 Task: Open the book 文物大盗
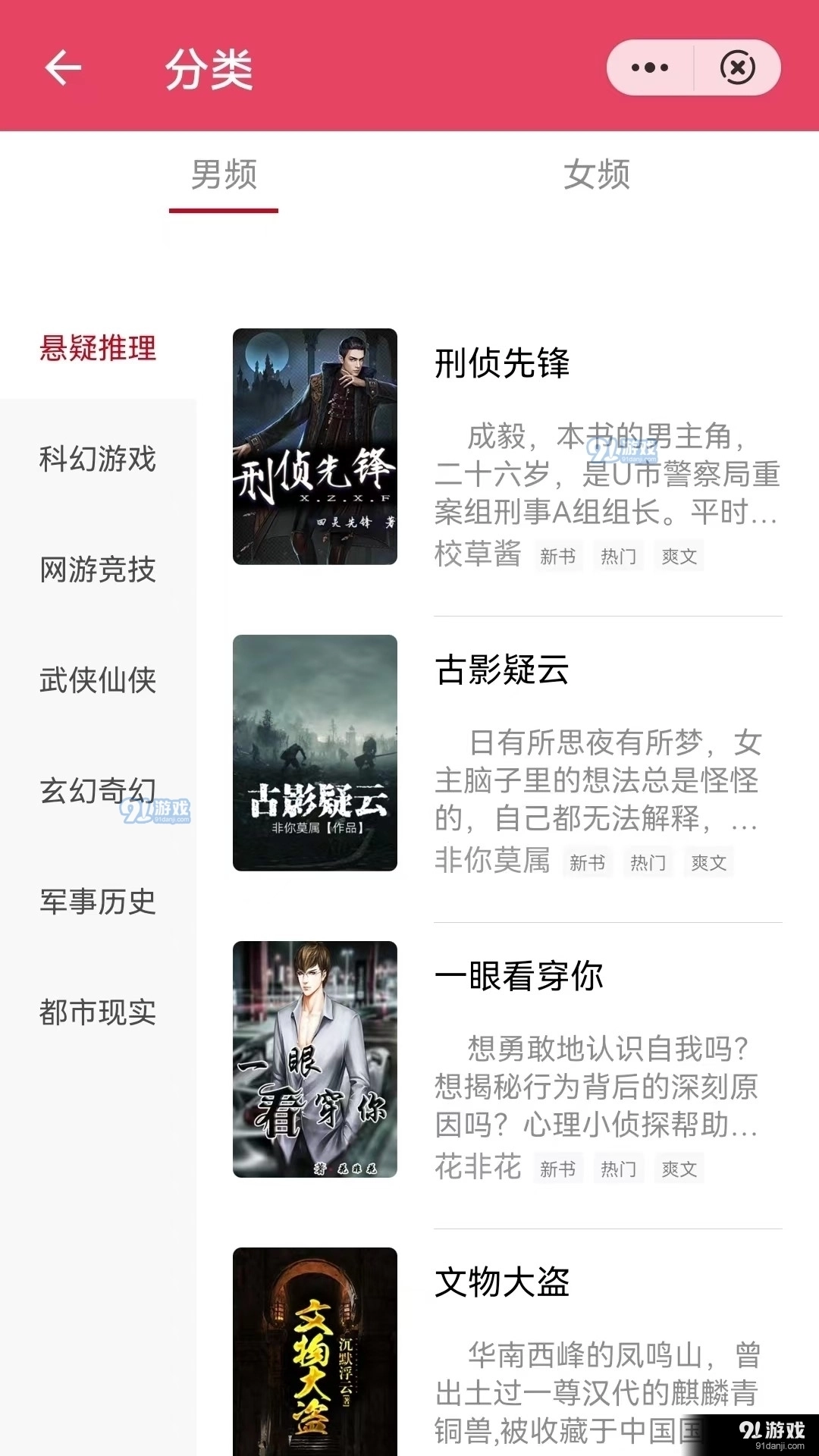pos(501,1282)
